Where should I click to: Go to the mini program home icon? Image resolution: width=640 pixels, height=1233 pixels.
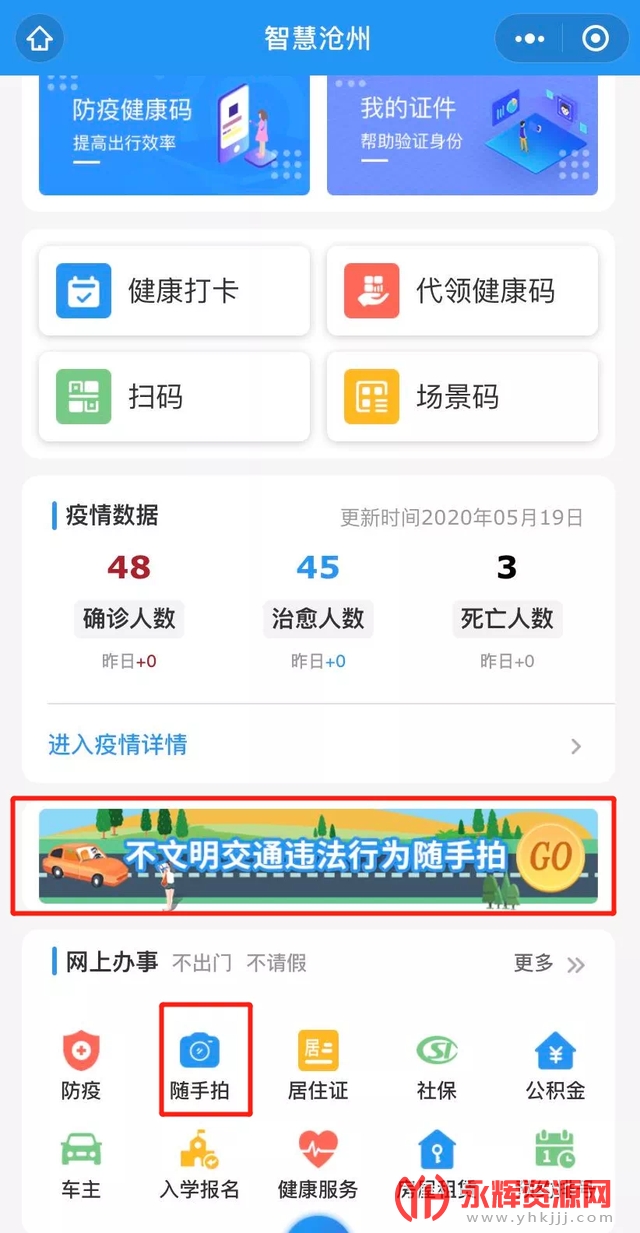(x=40, y=39)
